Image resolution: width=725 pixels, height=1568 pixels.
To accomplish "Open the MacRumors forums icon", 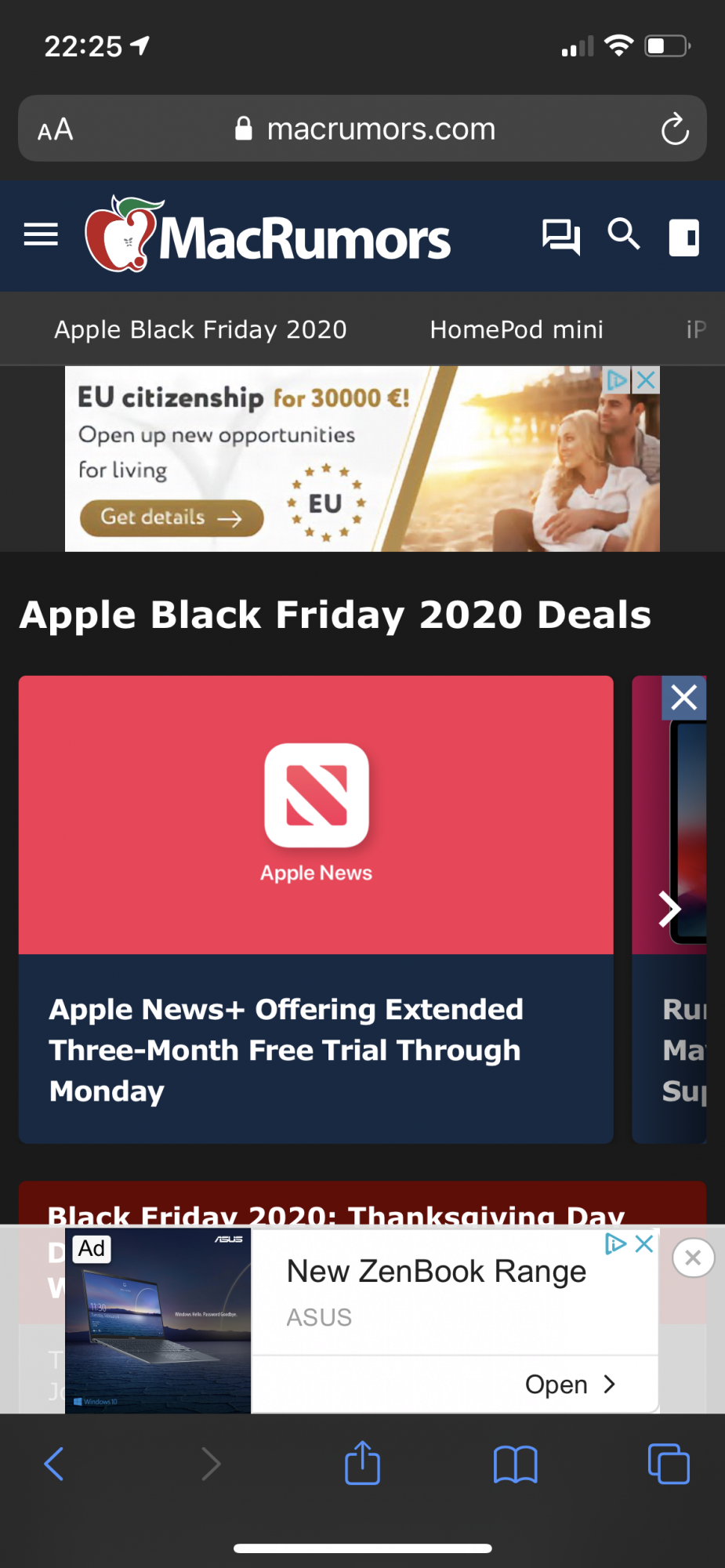I will click(x=561, y=236).
